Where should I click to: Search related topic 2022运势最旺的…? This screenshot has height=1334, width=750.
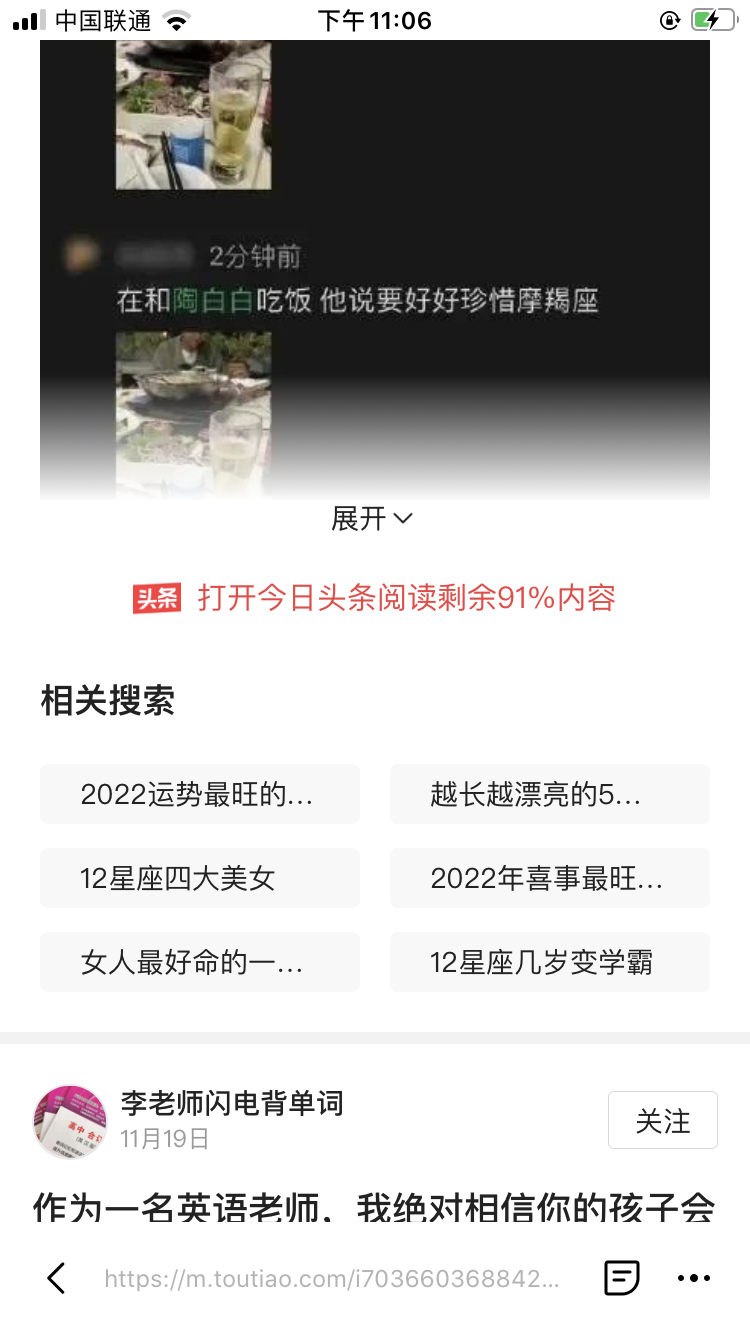199,794
